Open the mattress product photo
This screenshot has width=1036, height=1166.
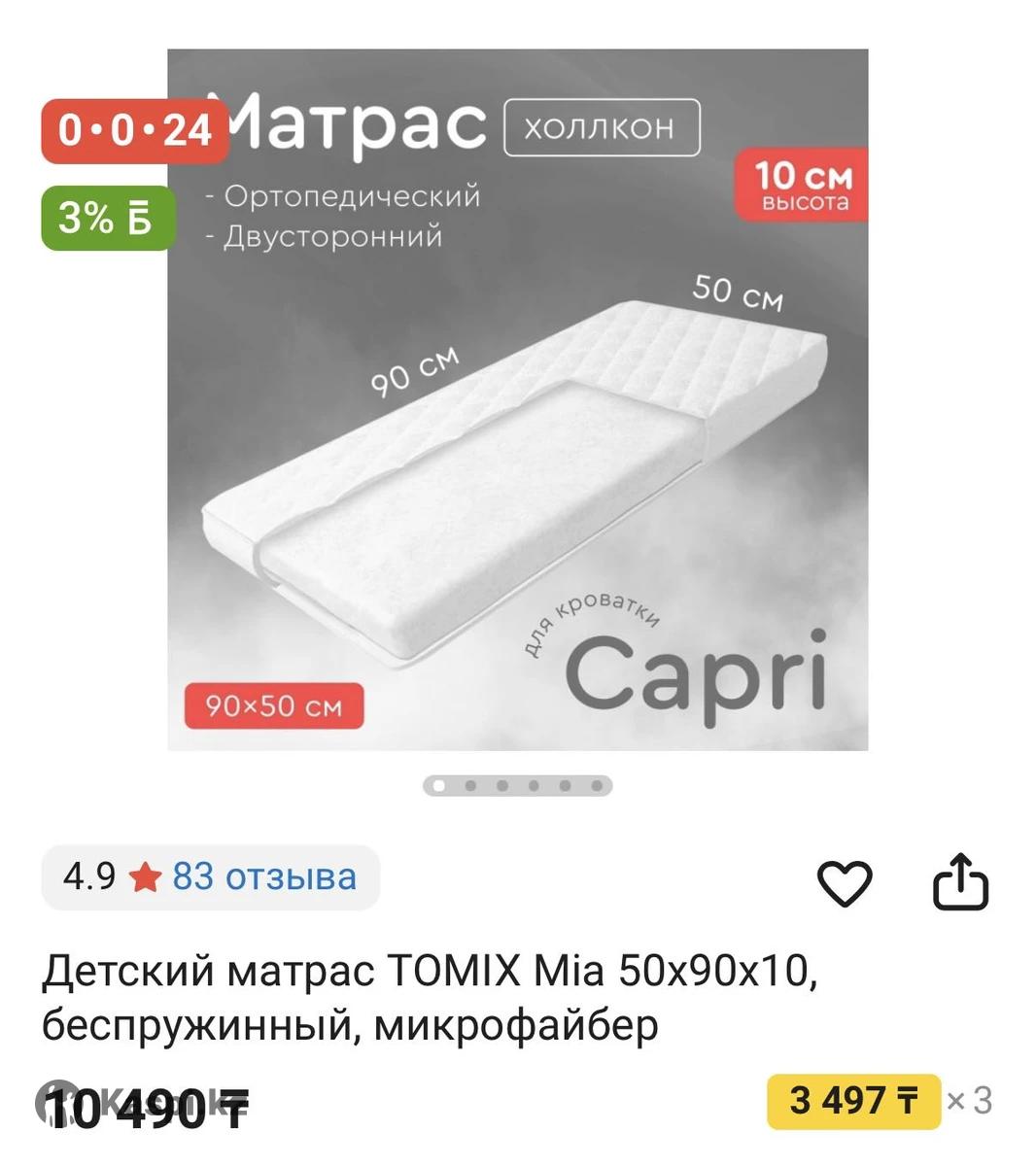tap(517, 400)
